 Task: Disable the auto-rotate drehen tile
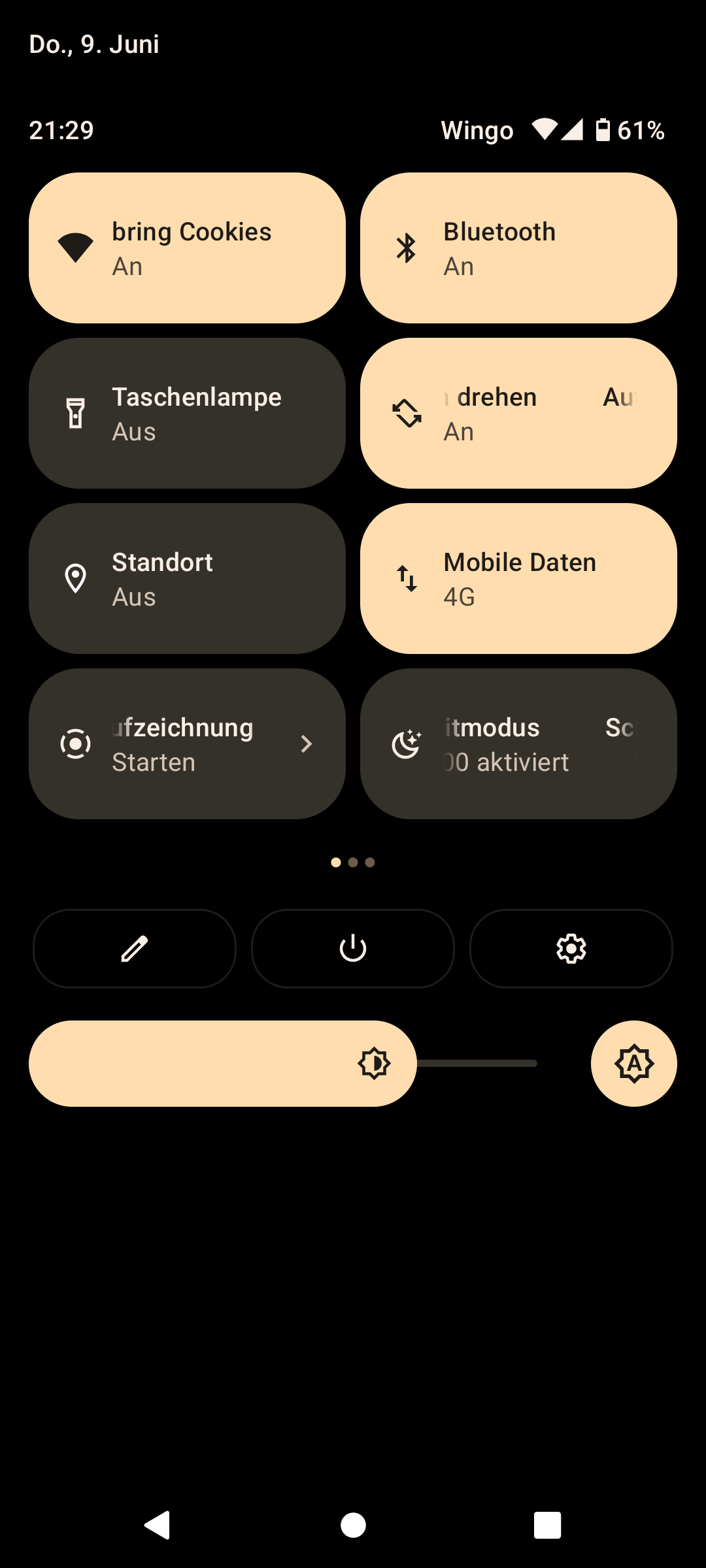pos(518,414)
